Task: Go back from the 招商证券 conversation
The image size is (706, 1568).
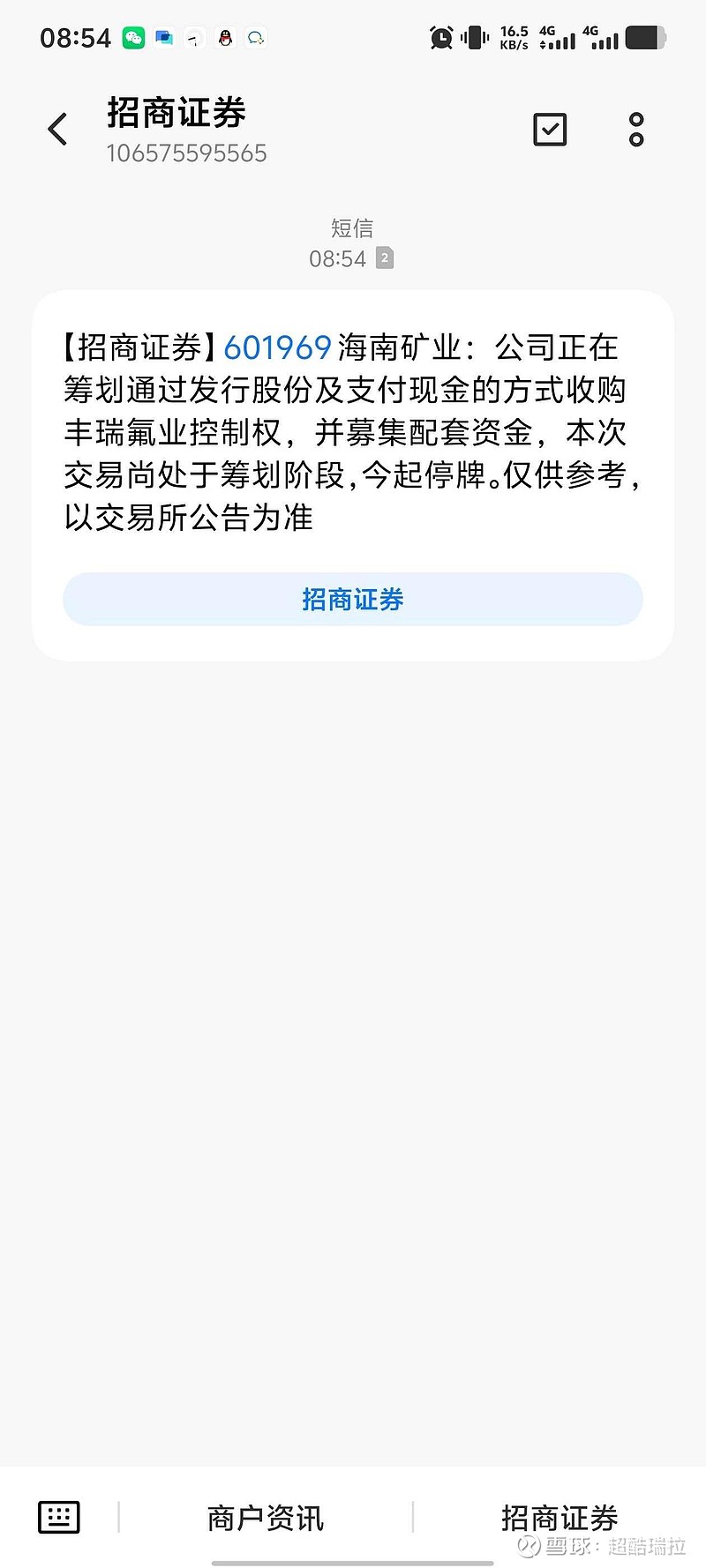Action: coord(58,130)
